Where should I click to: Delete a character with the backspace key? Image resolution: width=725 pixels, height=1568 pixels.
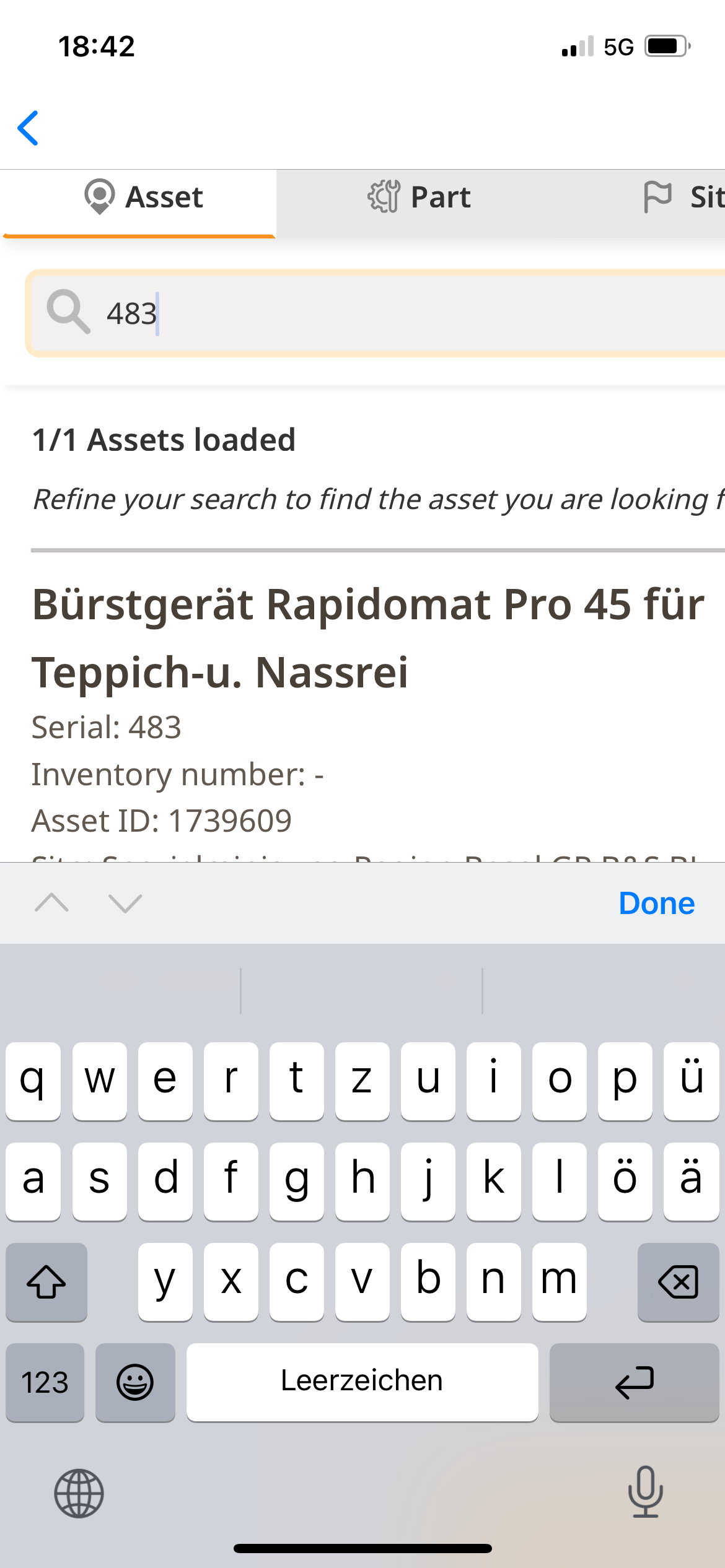pyautogui.click(x=678, y=1281)
